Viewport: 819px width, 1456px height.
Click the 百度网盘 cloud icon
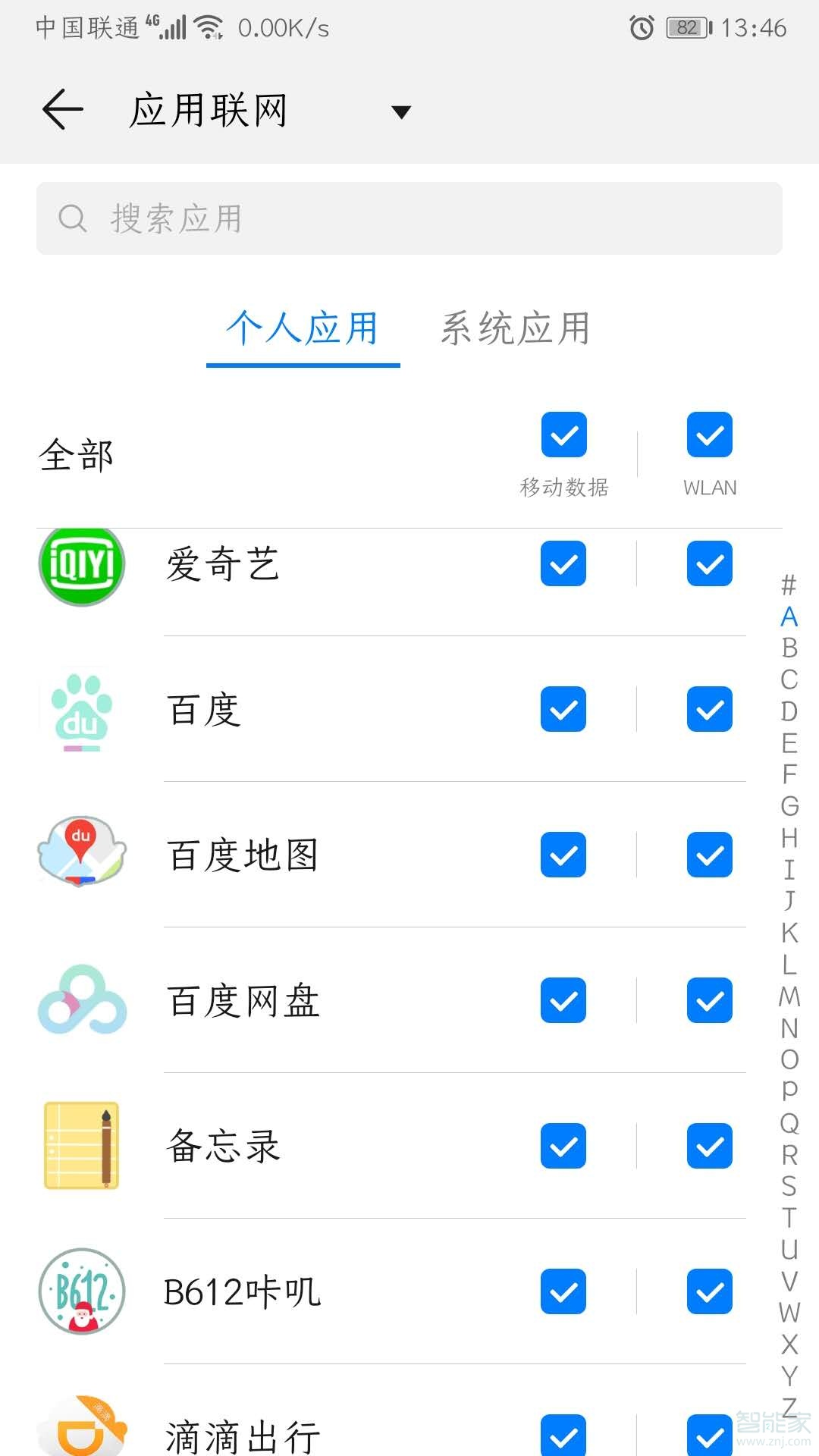pyautogui.click(x=81, y=1001)
